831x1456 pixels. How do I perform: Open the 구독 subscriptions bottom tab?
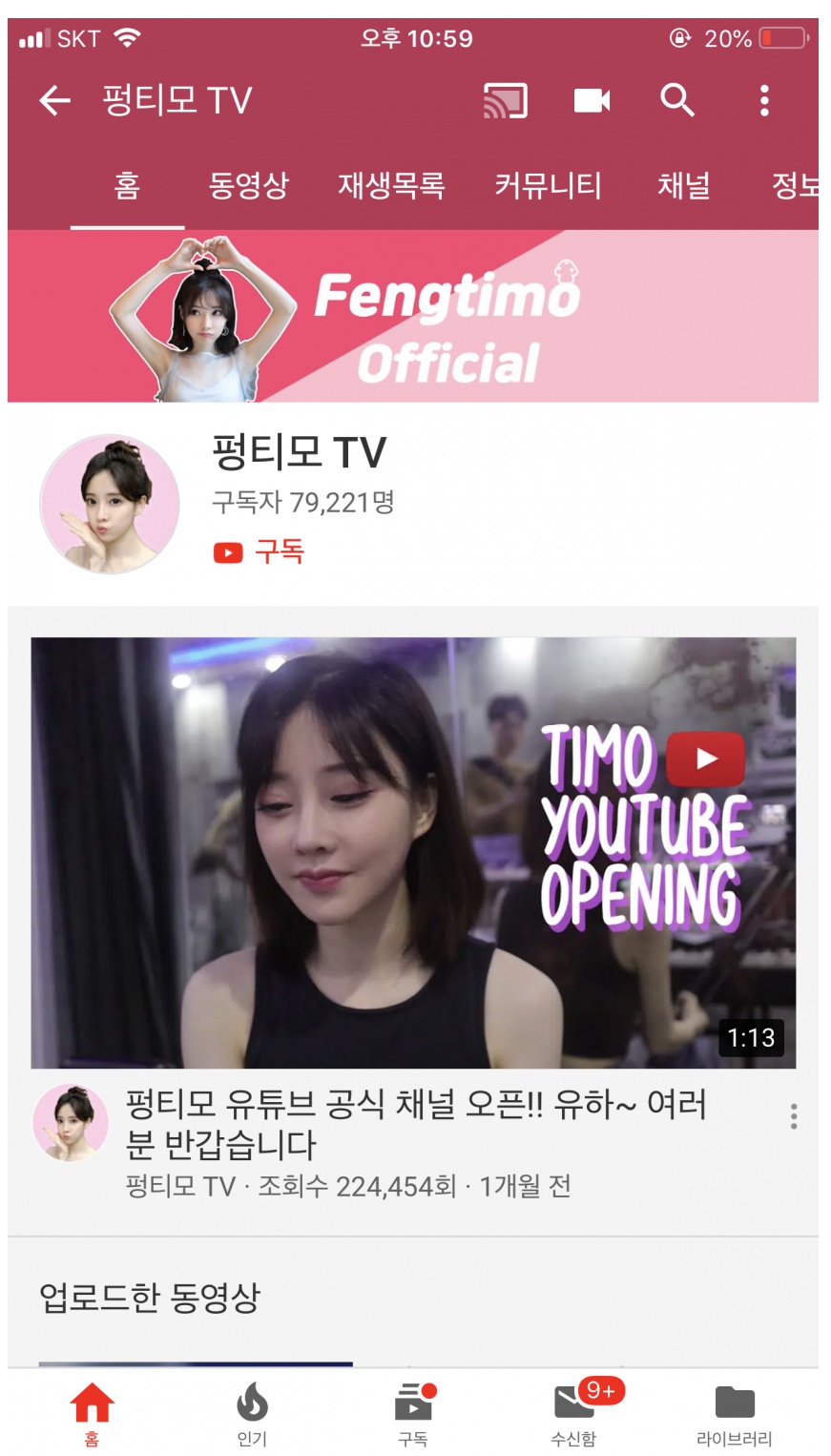(413, 1414)
